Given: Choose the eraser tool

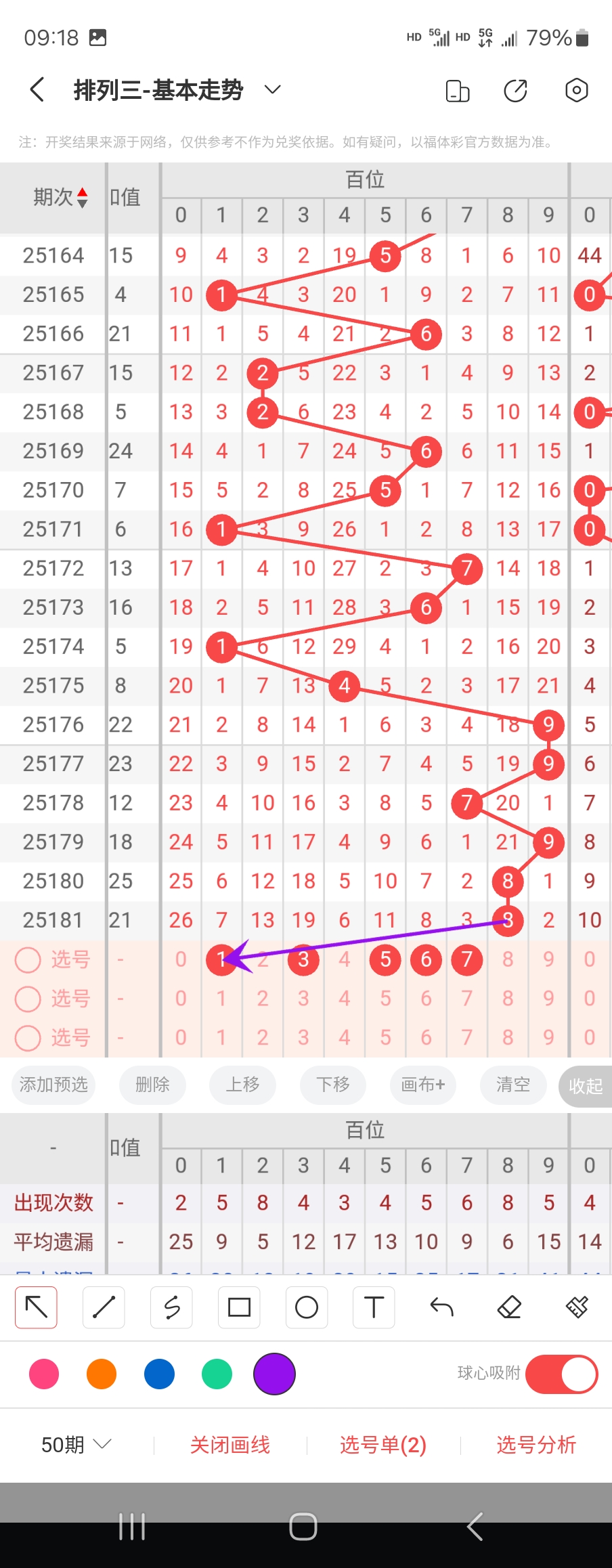Looking at the screenshot, I should point(509,1307).
